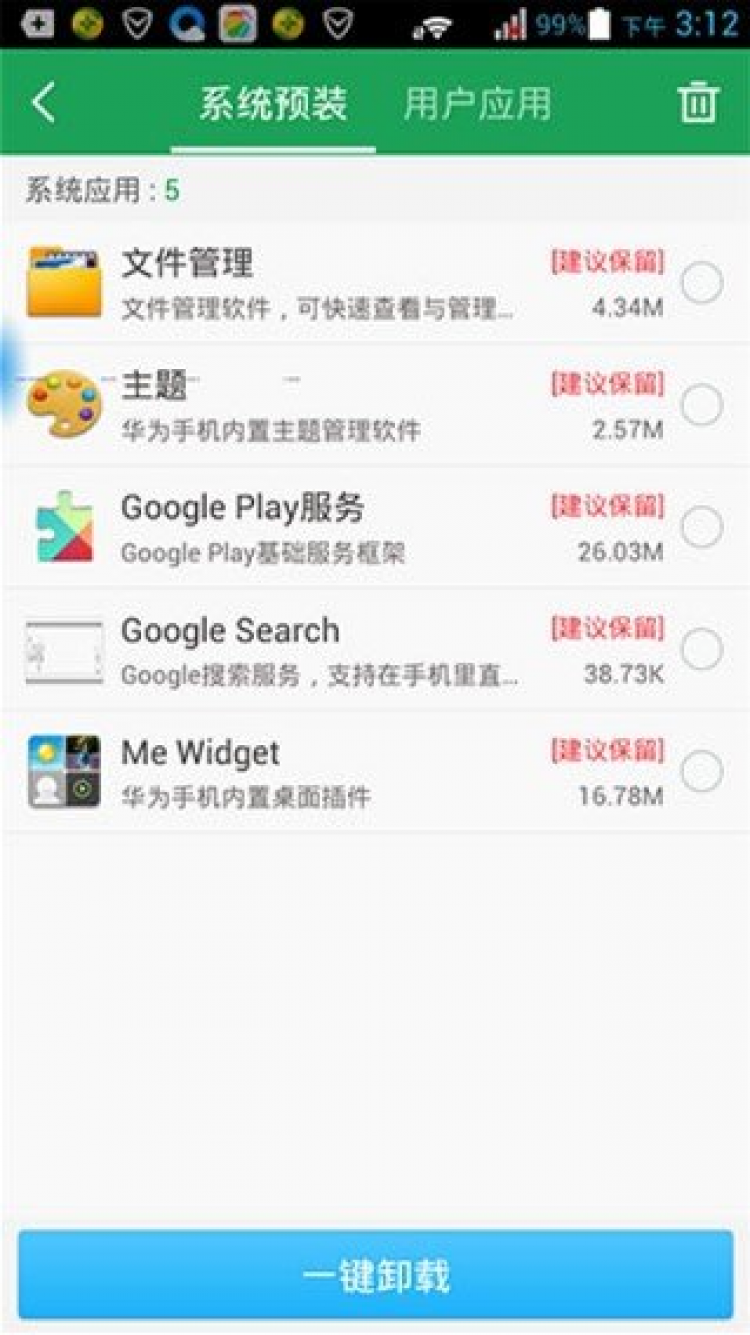Open the Me Widget row

[x=375, y=771]
